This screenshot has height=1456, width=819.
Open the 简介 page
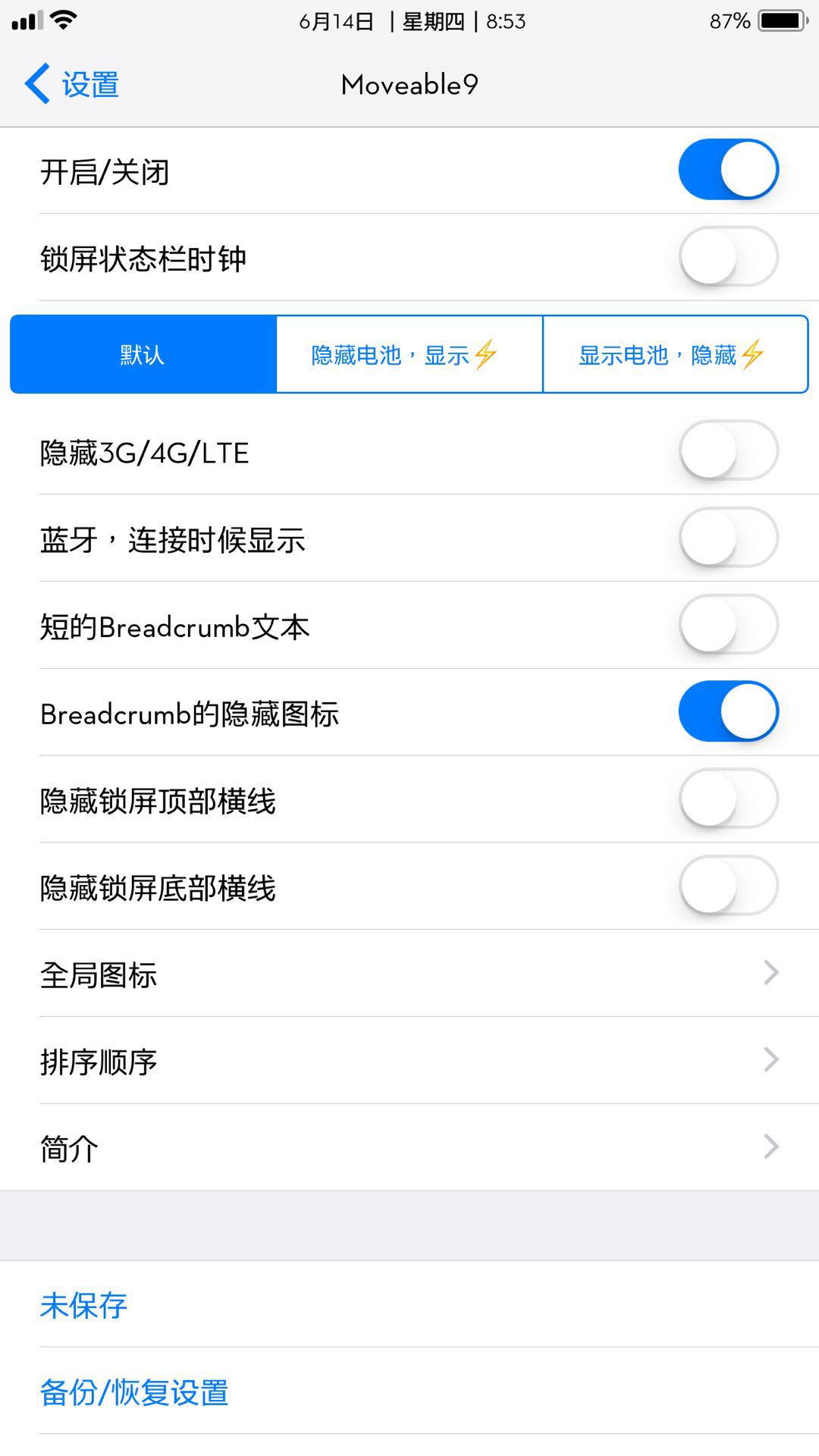(x=409, y=1148)
